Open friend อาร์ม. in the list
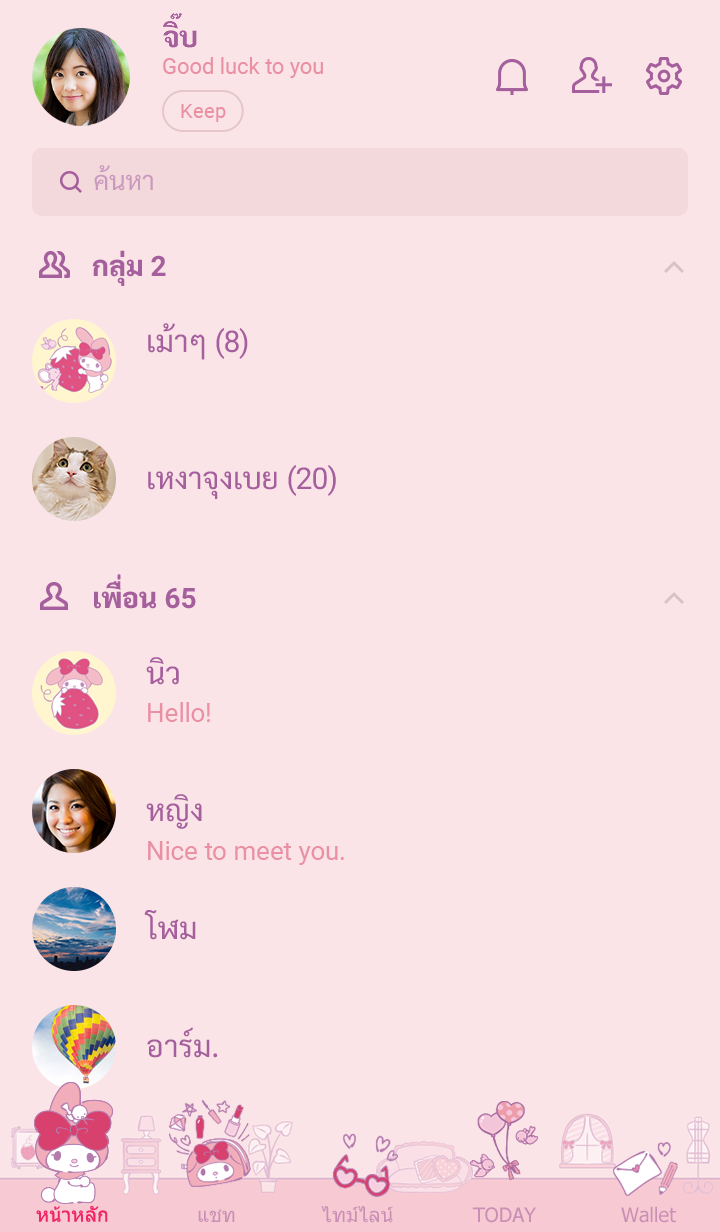720x1232 pixels. (182, 1047)
